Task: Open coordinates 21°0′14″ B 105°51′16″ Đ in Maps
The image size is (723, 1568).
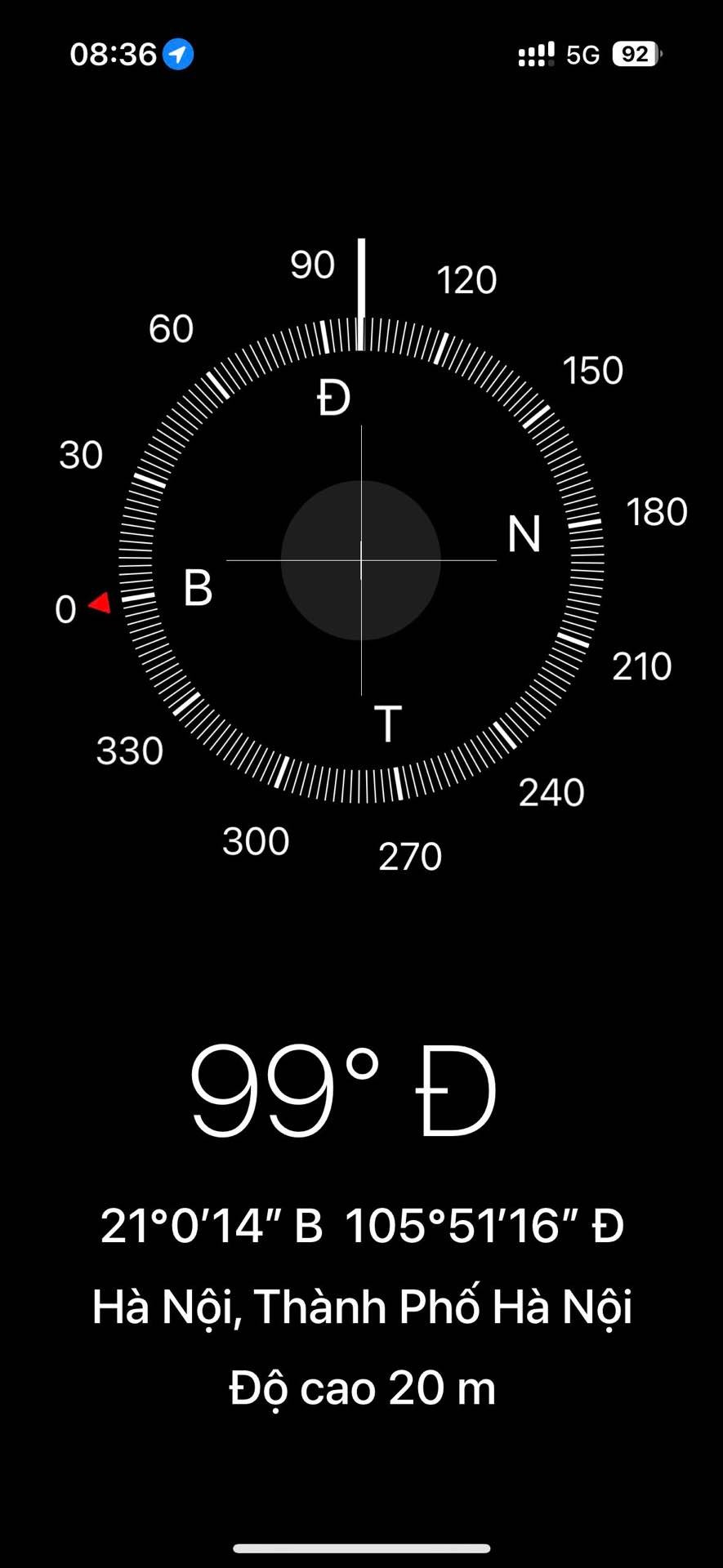Action: [x=362, y=1226]
